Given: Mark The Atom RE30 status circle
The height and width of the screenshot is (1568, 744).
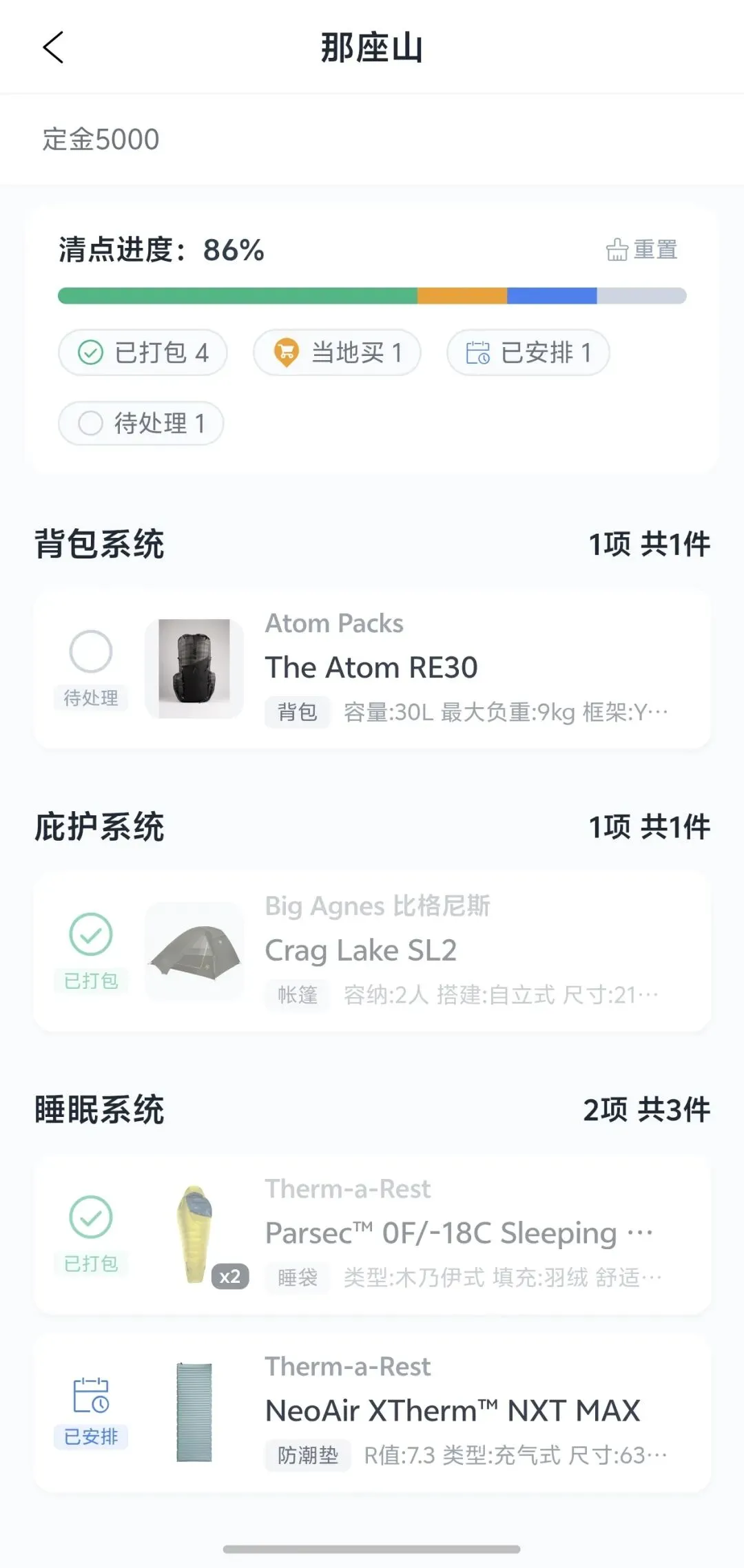Looking at the screenshot, I should (91, 651).
